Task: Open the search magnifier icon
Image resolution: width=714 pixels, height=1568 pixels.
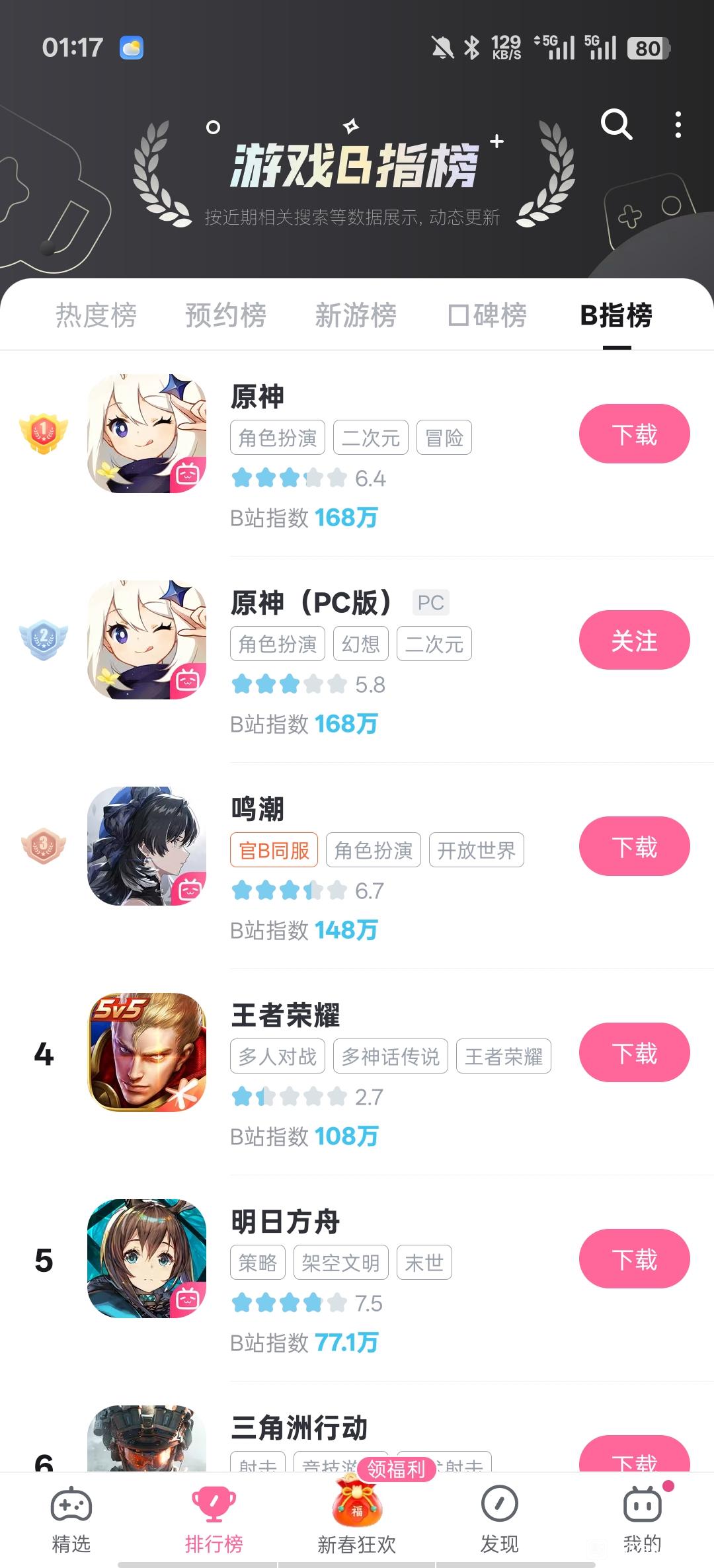Action: [x=616, y=124]
